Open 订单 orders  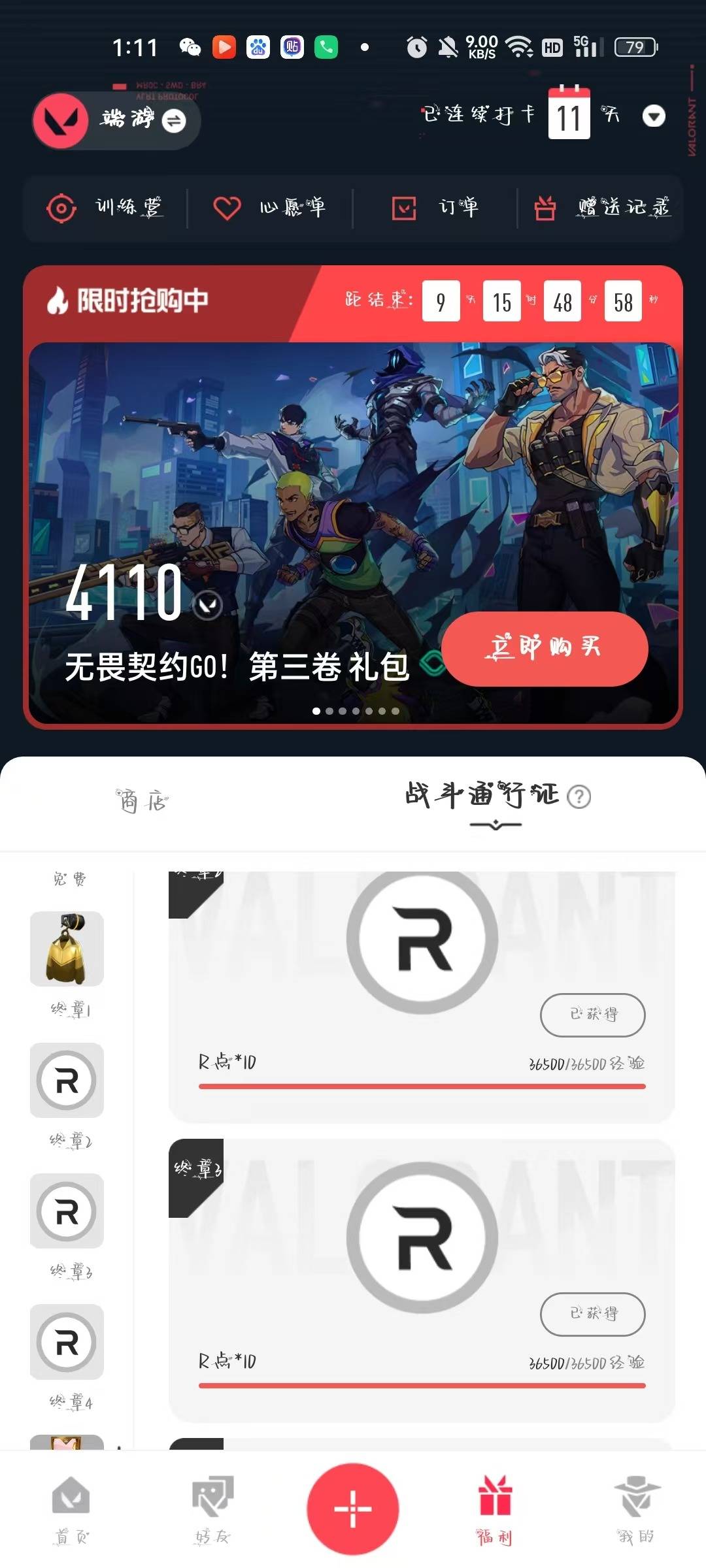435,208
